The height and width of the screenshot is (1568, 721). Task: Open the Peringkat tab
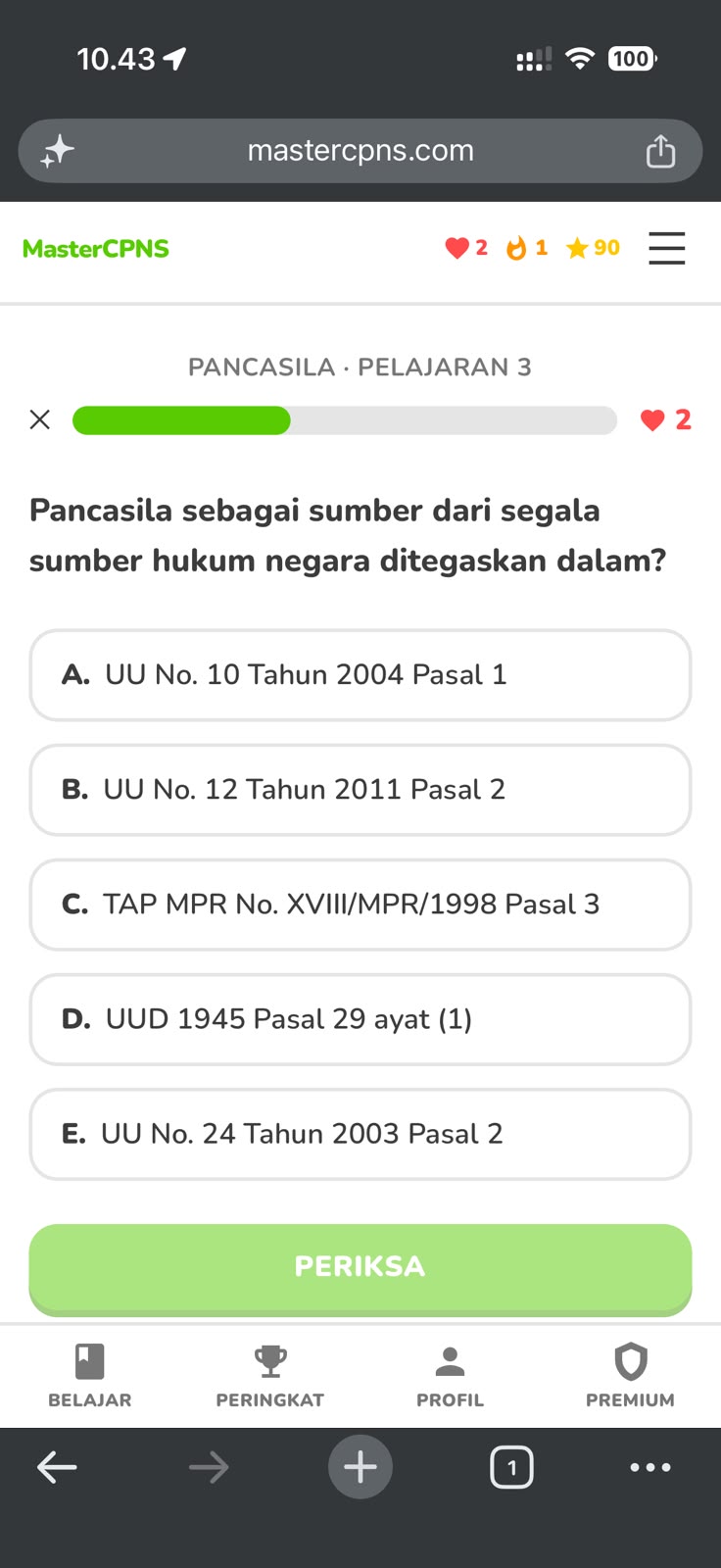click(270, 1376)
